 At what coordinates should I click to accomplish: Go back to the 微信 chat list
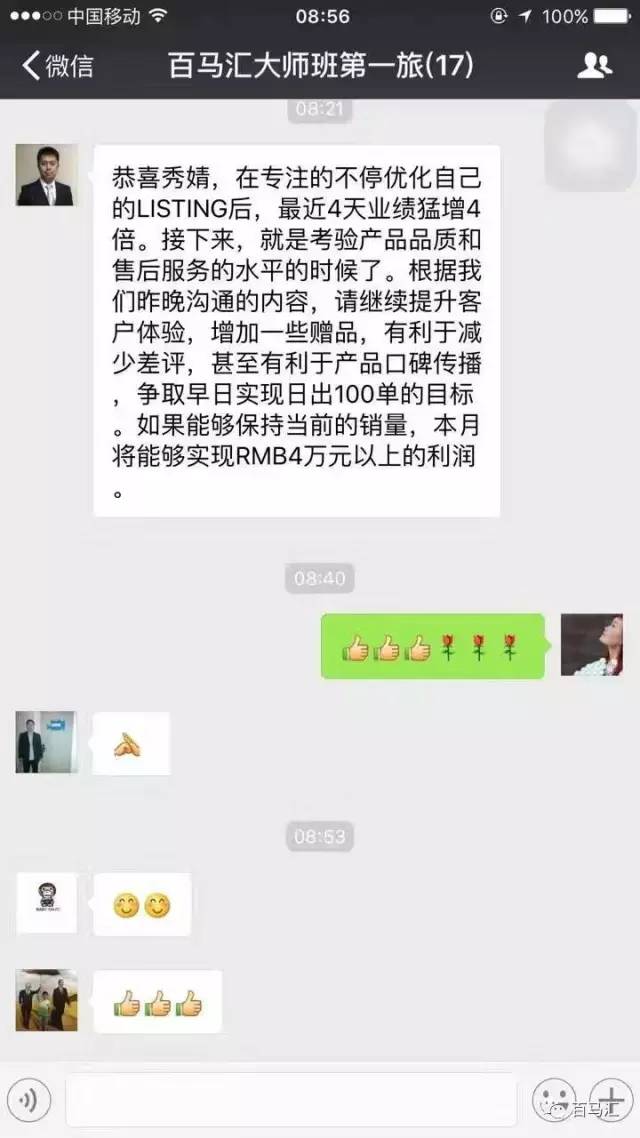tap(58, 66)
